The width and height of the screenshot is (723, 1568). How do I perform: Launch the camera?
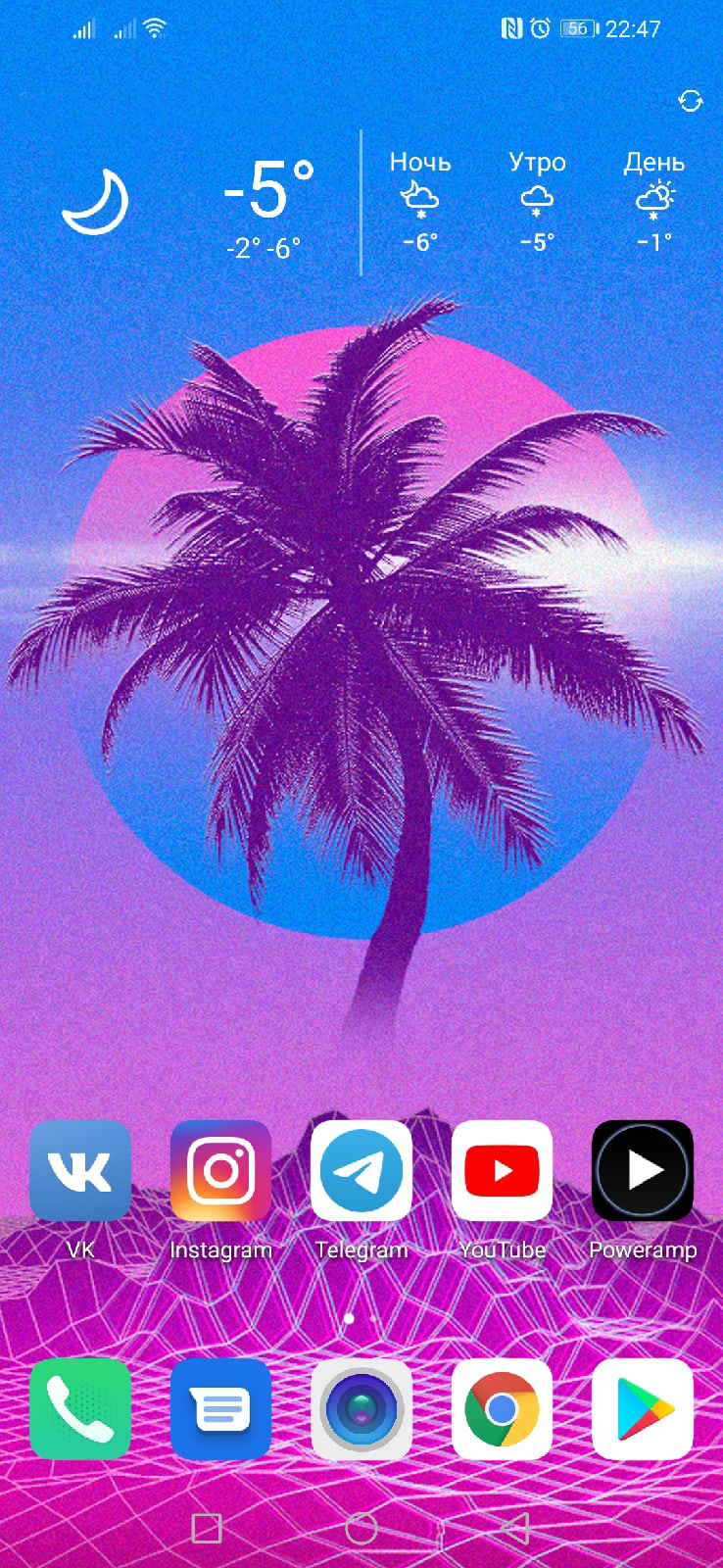[x=361, y=1409]
